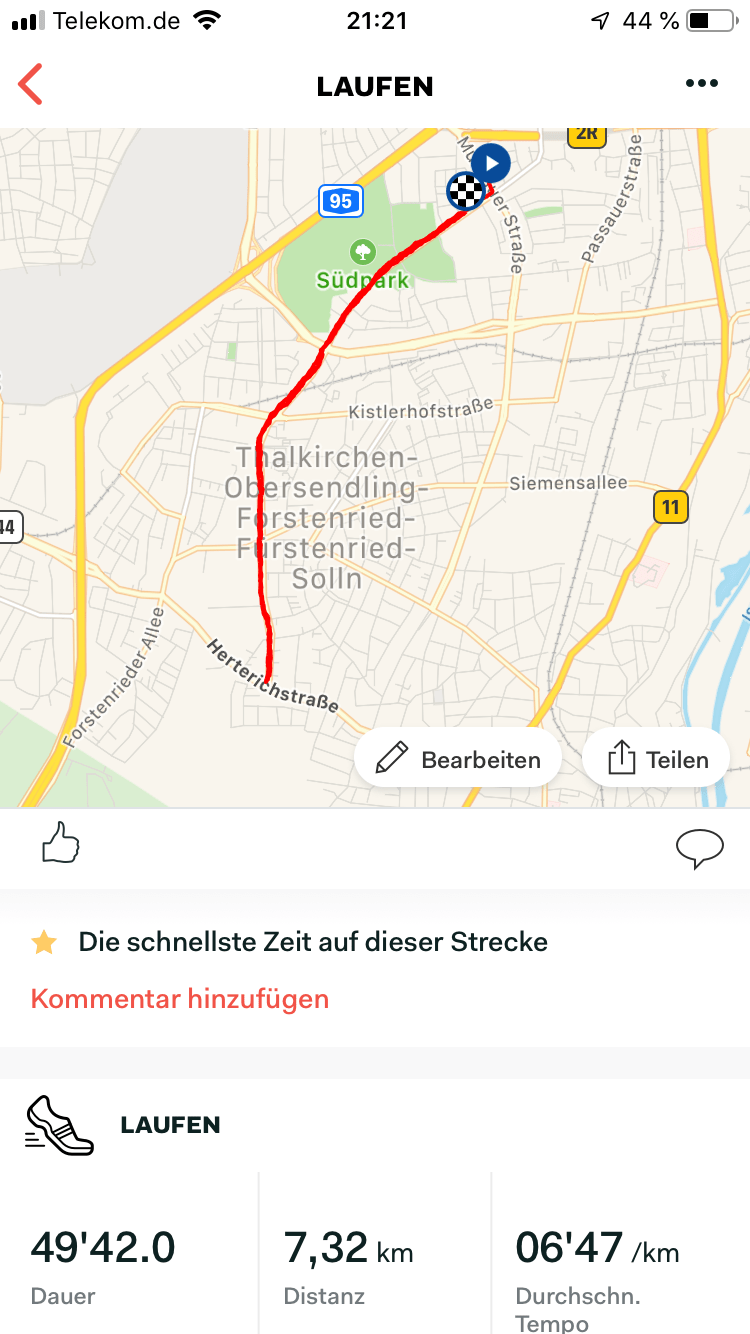Screen dimensions: 750x1334
Task: Share the run via Teilen
Action: (657, 759)
